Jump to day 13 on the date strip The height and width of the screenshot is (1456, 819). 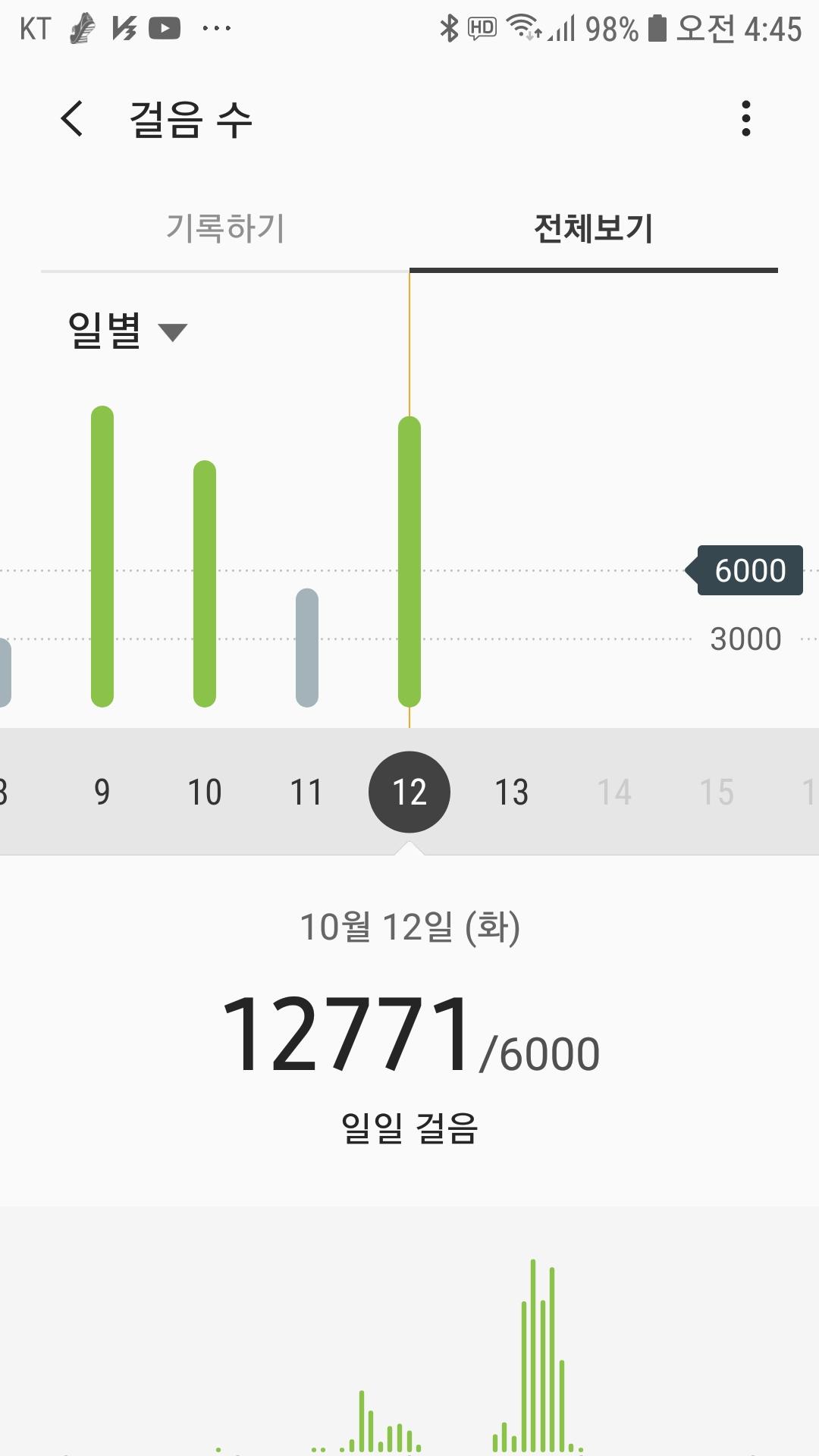click(512, 792)
